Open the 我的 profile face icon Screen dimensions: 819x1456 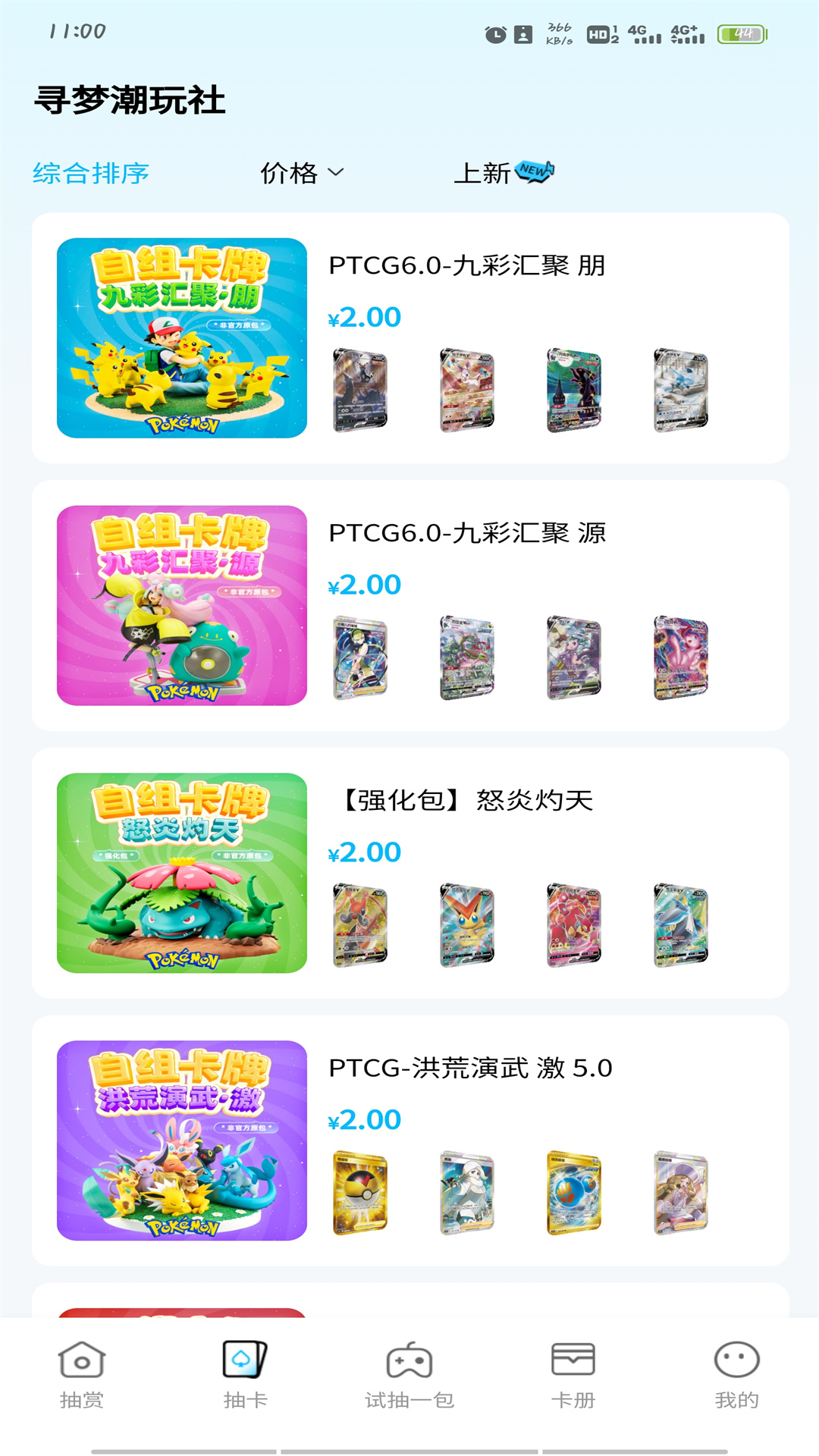click(x=736, y=1360)
